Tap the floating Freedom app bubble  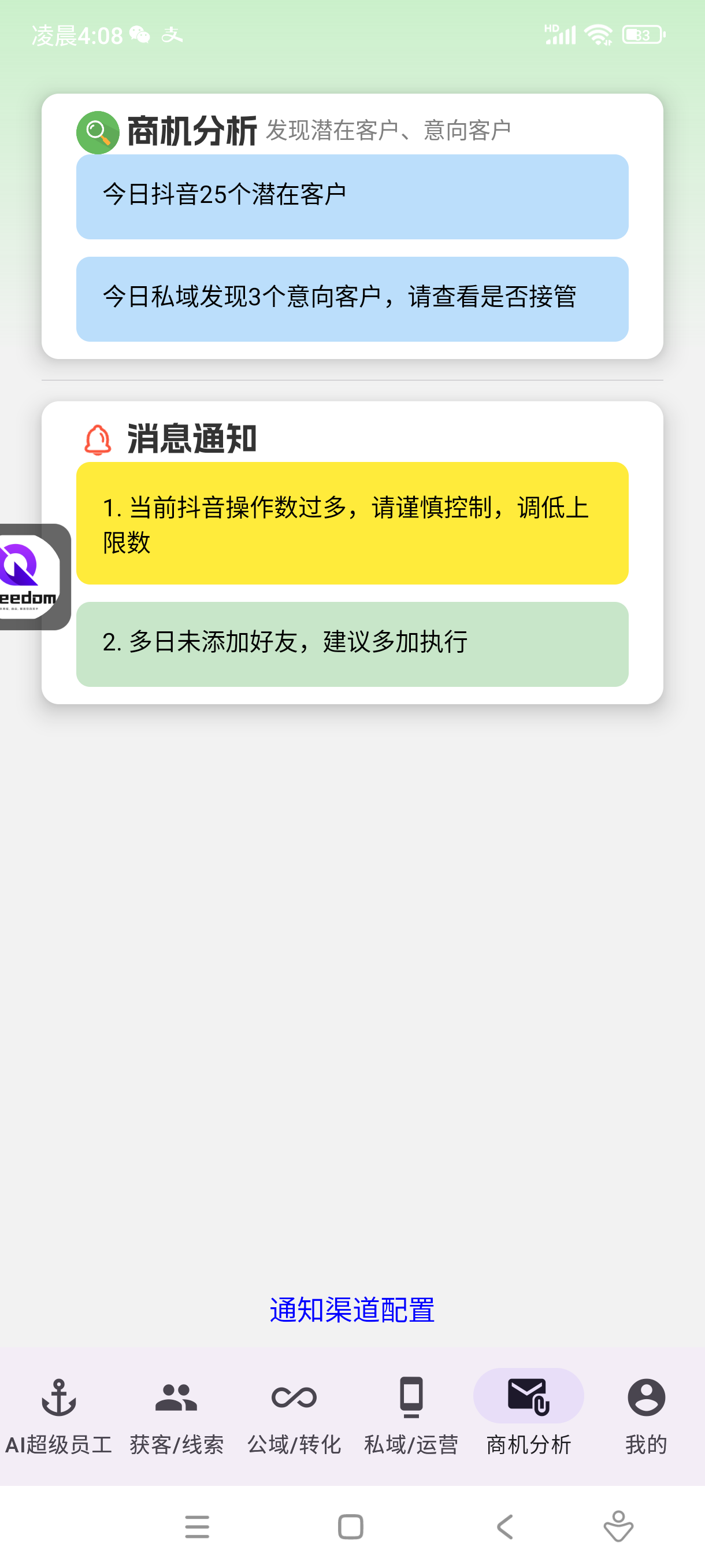coord(34,576)
